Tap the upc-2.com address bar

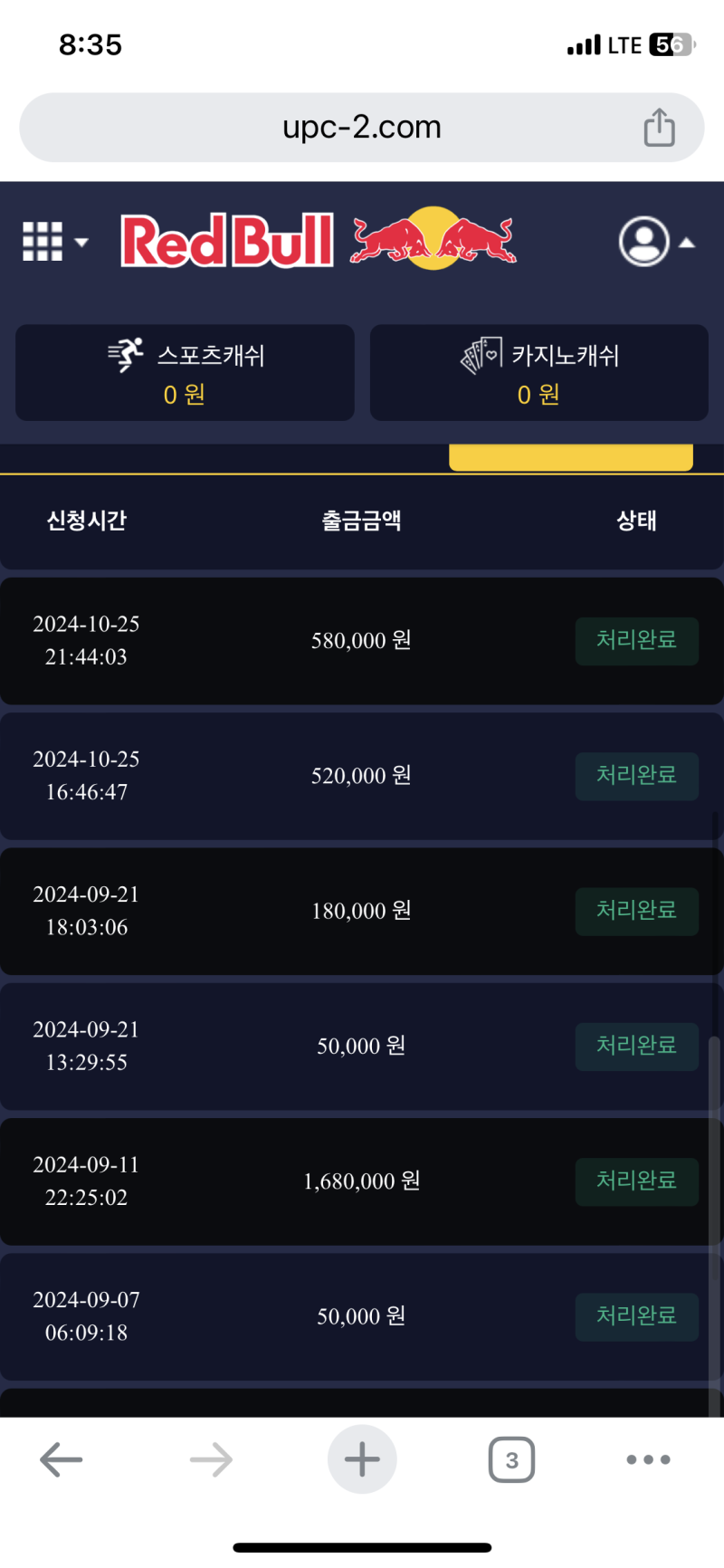(362, 128)
